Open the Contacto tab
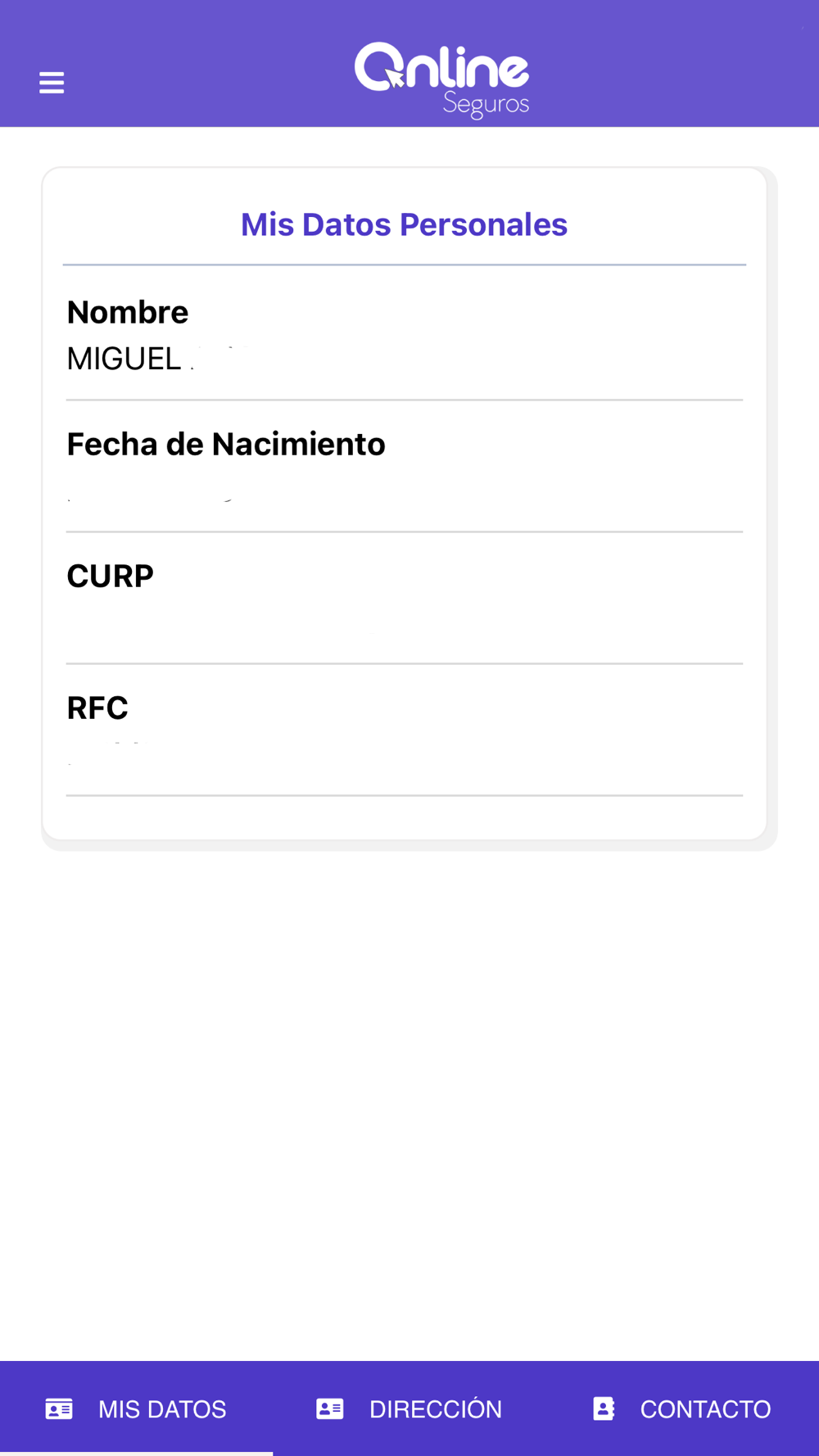The width and height of the screenshot is (819, 1456). click(682, 1409)
